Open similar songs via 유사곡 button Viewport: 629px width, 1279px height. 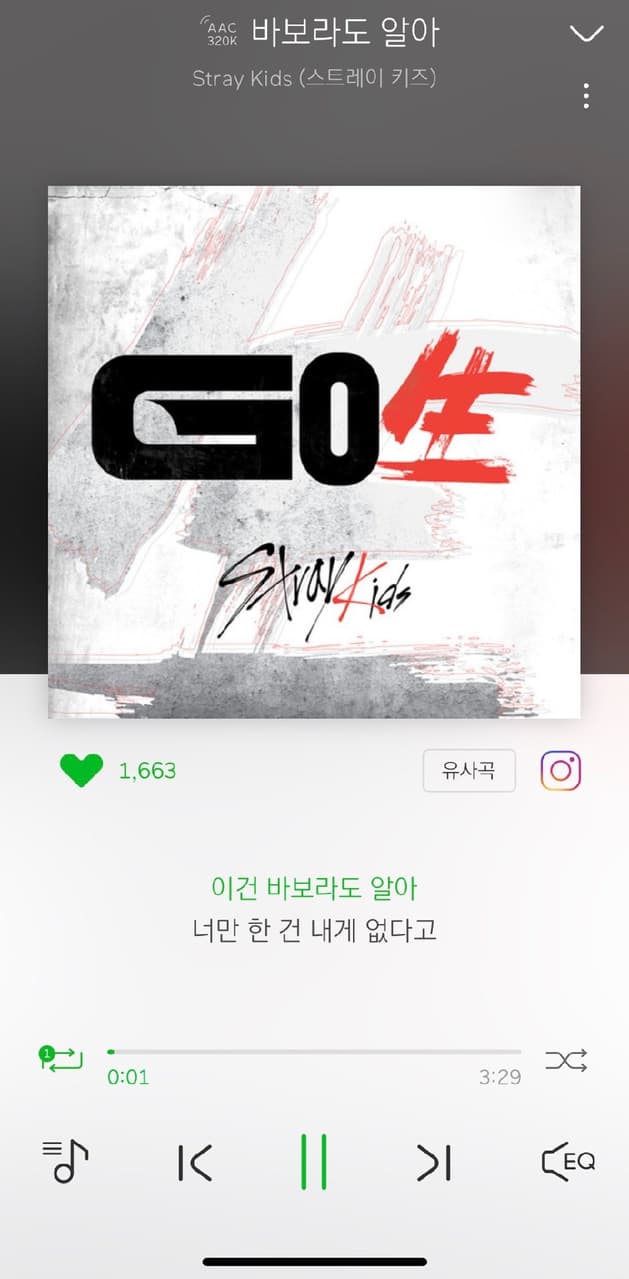pyautogui.click(x=469, y=771)
